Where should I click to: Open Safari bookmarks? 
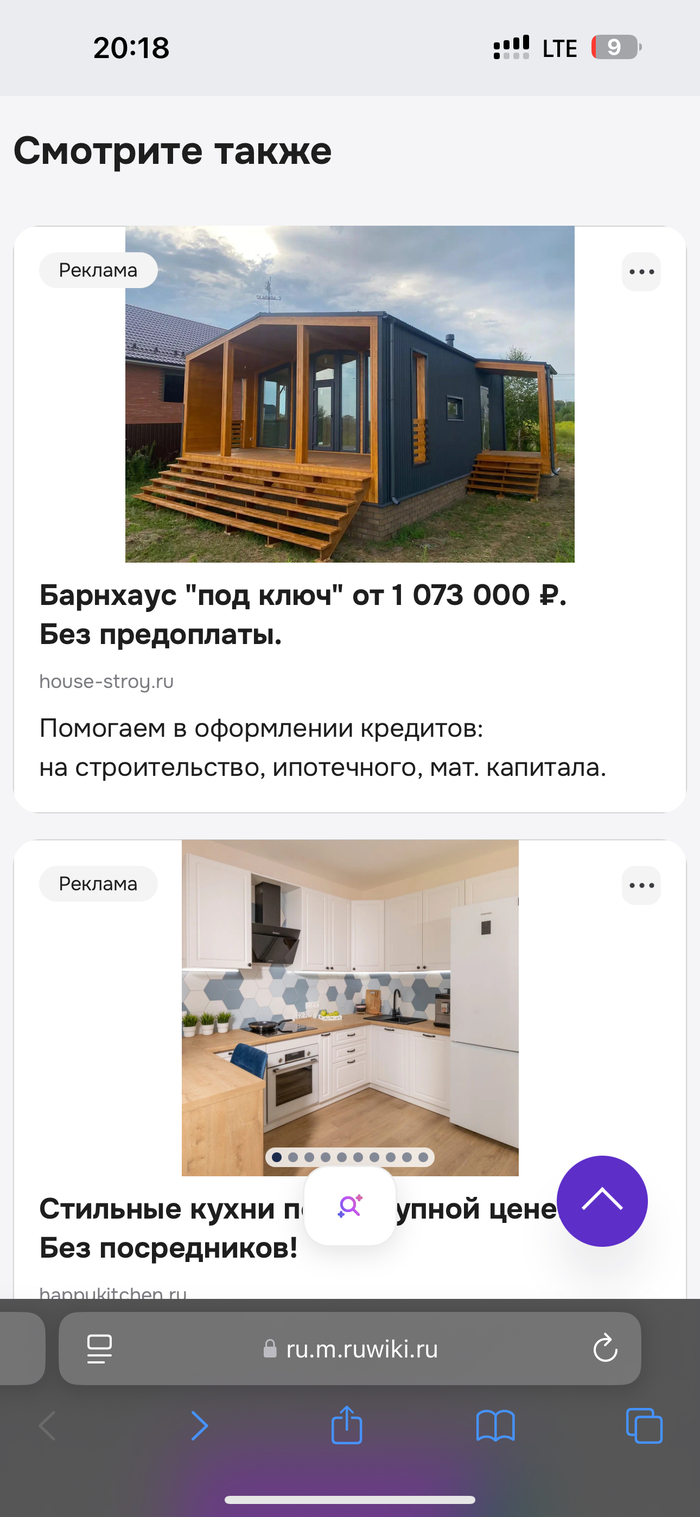click(495, 1426)
